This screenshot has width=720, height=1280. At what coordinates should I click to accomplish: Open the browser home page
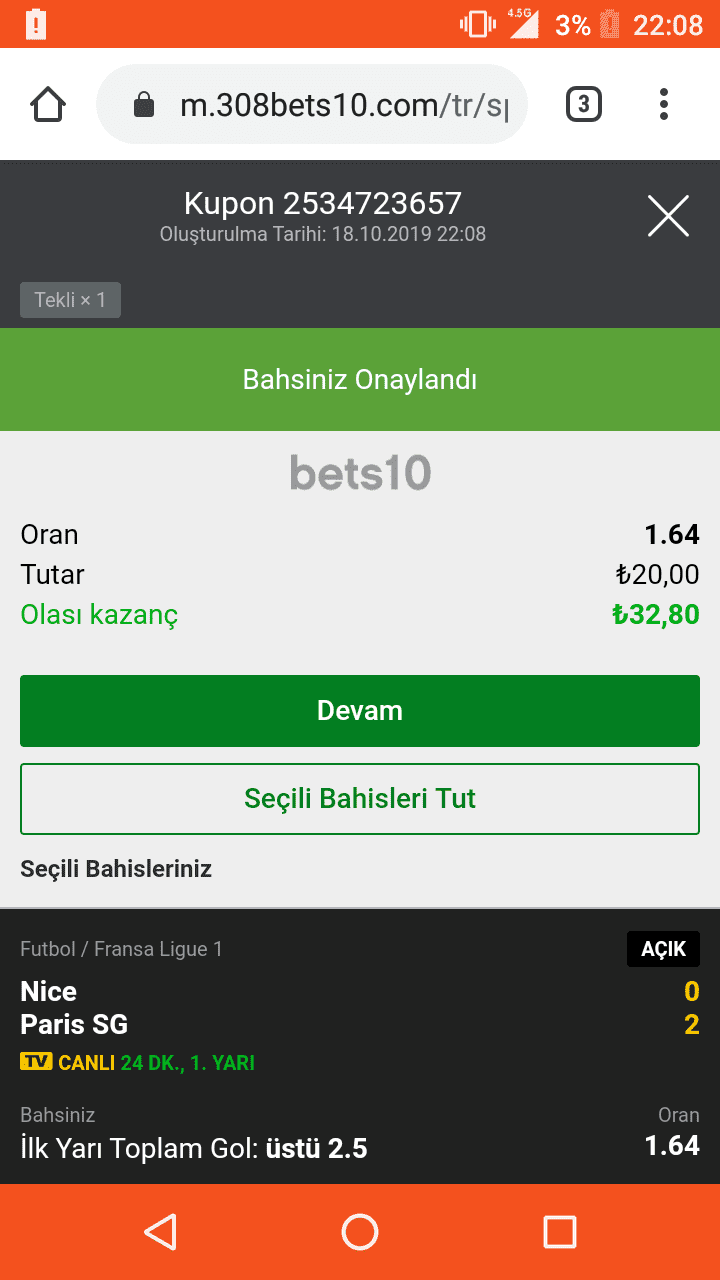pos(48,104)
